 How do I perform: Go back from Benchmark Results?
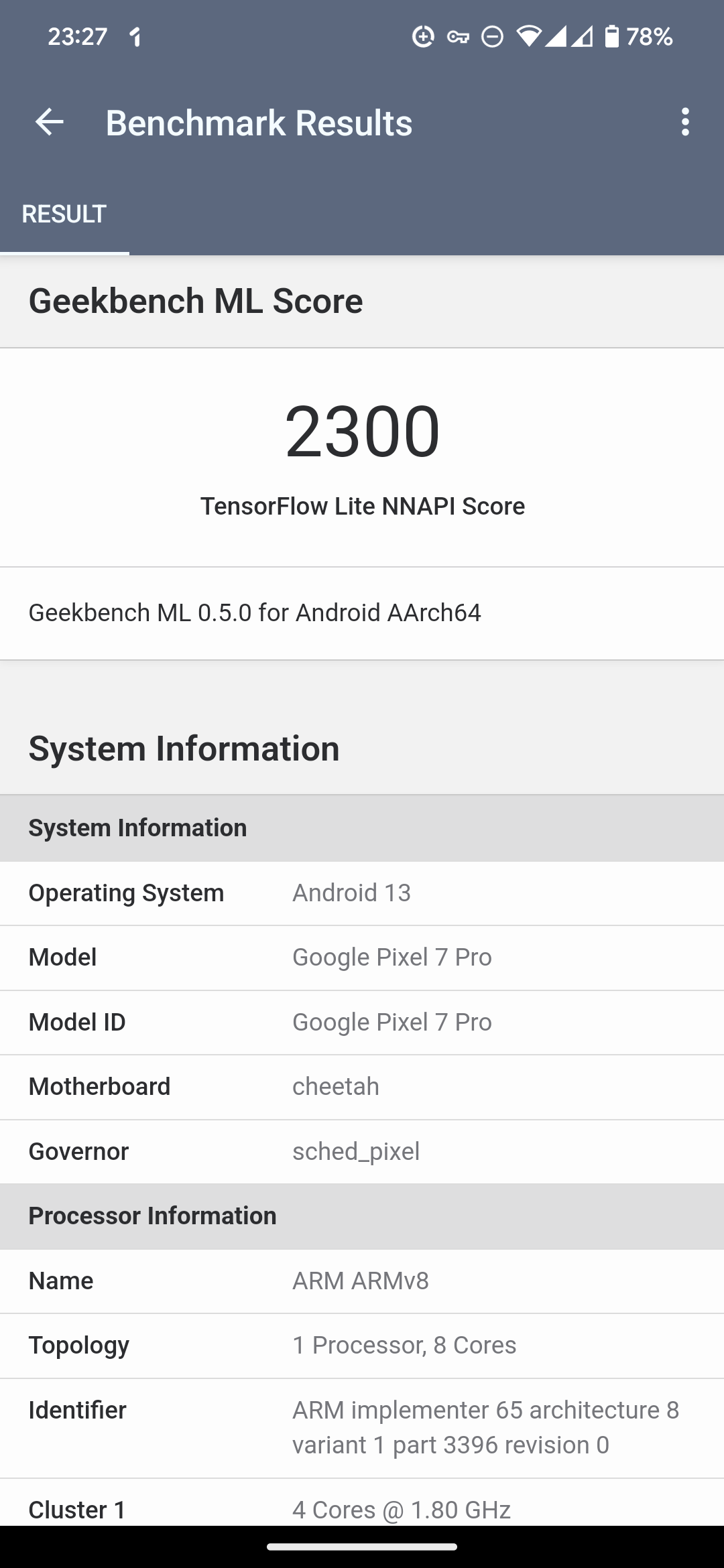pos(49,123)
